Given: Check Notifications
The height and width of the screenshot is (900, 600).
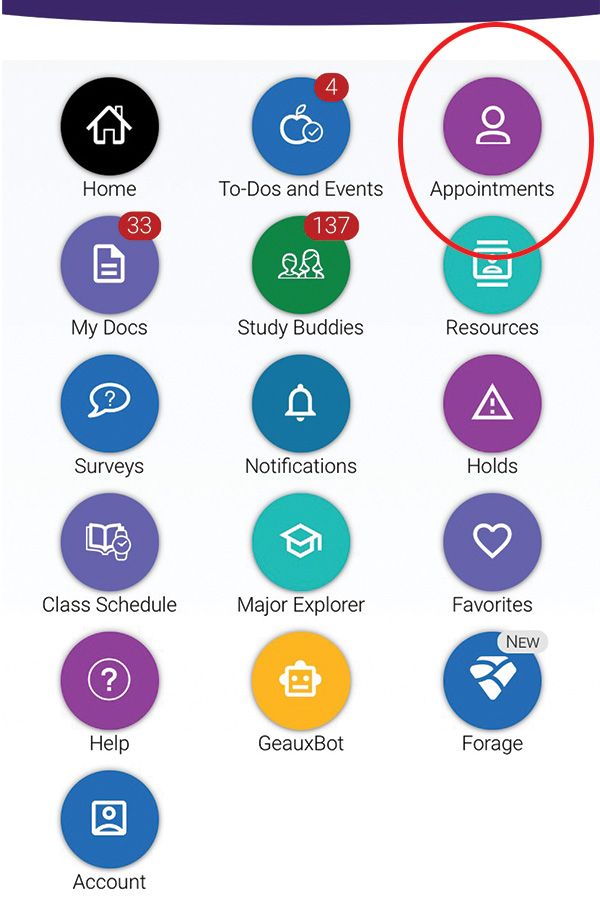Looking at the screenshot, I should (301, 404).
